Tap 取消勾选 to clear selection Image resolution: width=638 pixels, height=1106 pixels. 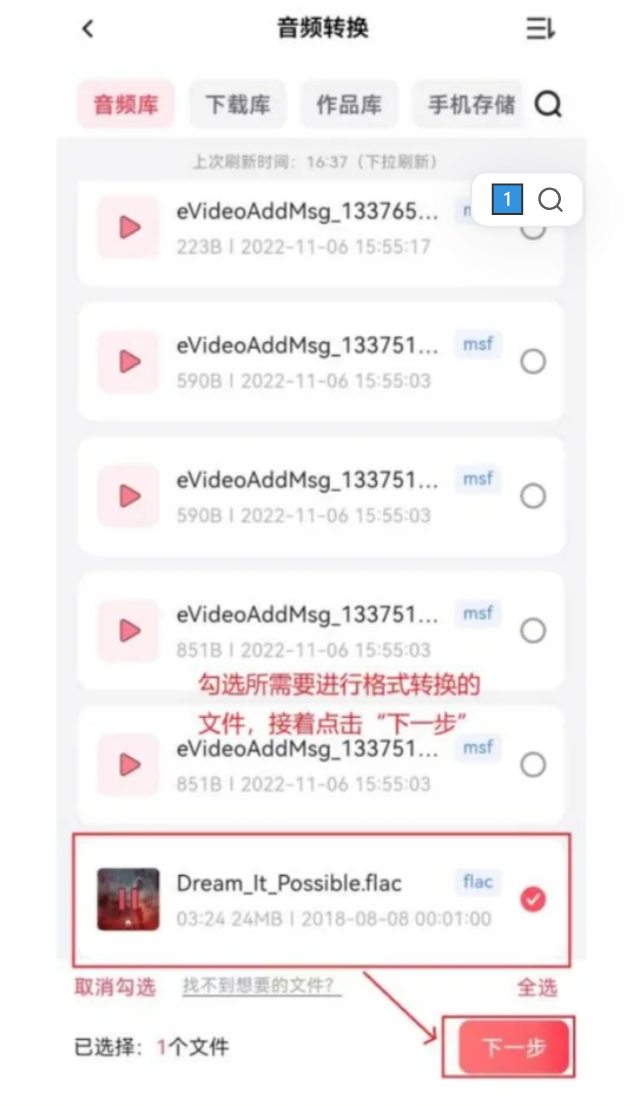115,987
